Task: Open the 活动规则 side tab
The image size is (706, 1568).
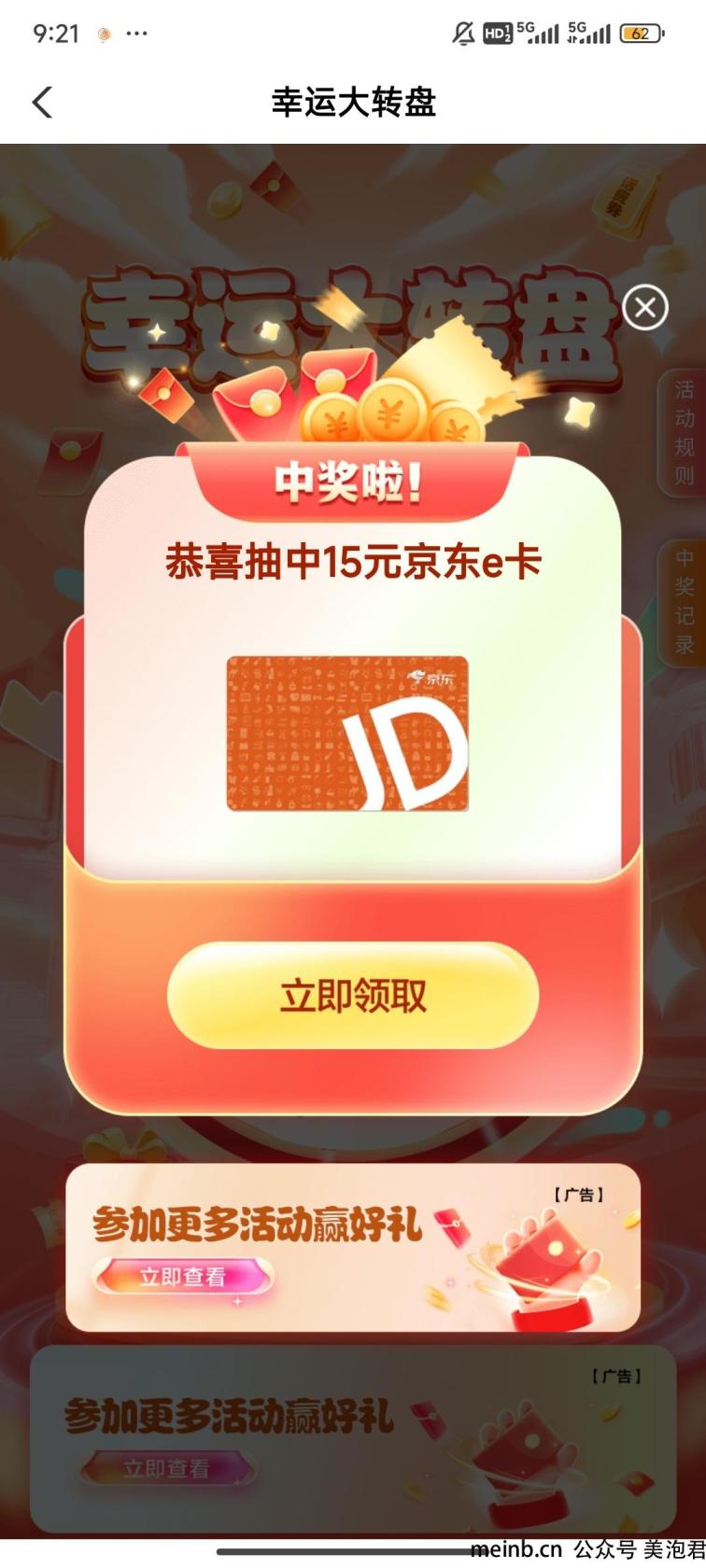Action: (685, 432)
